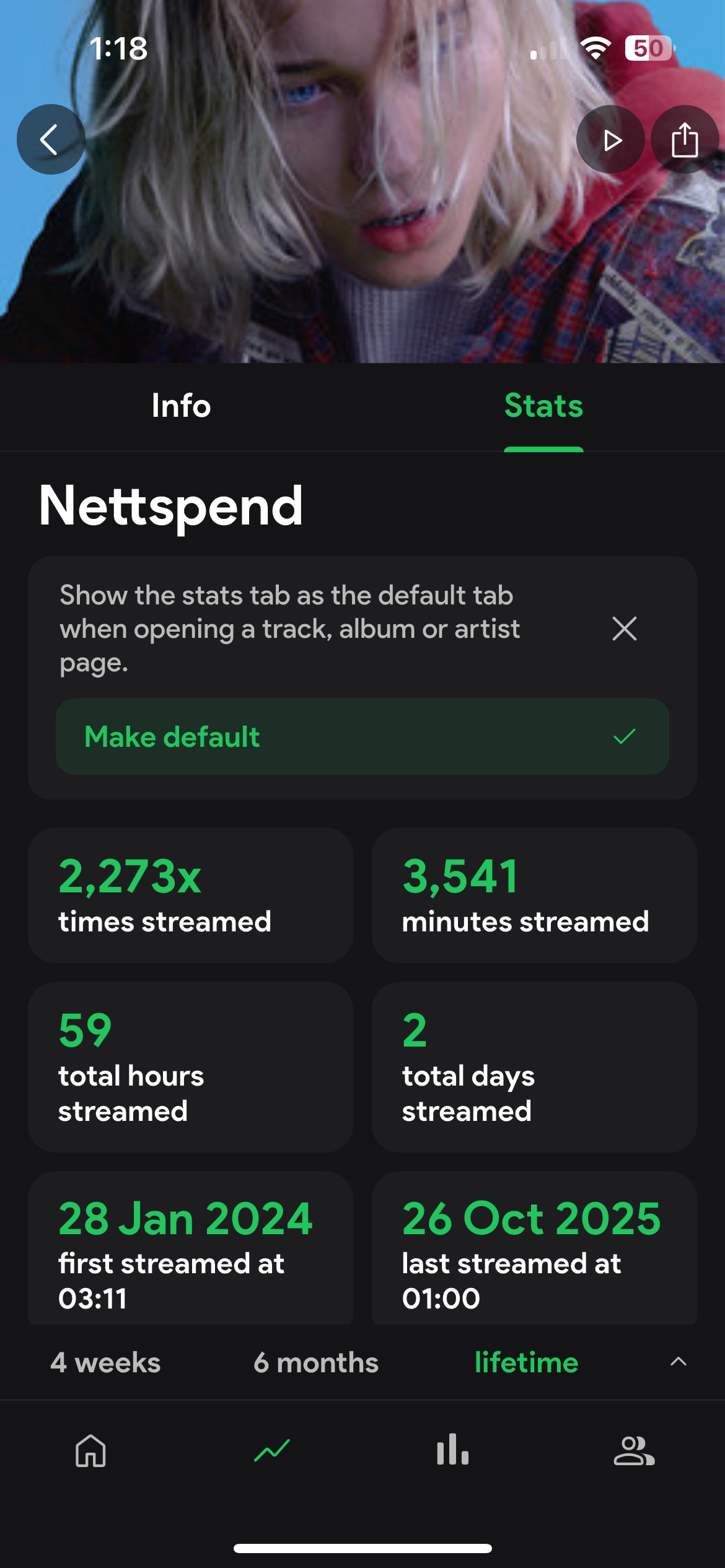Go back using the arrow button
Screen dimensions: 725x1568
pos(50,139)
